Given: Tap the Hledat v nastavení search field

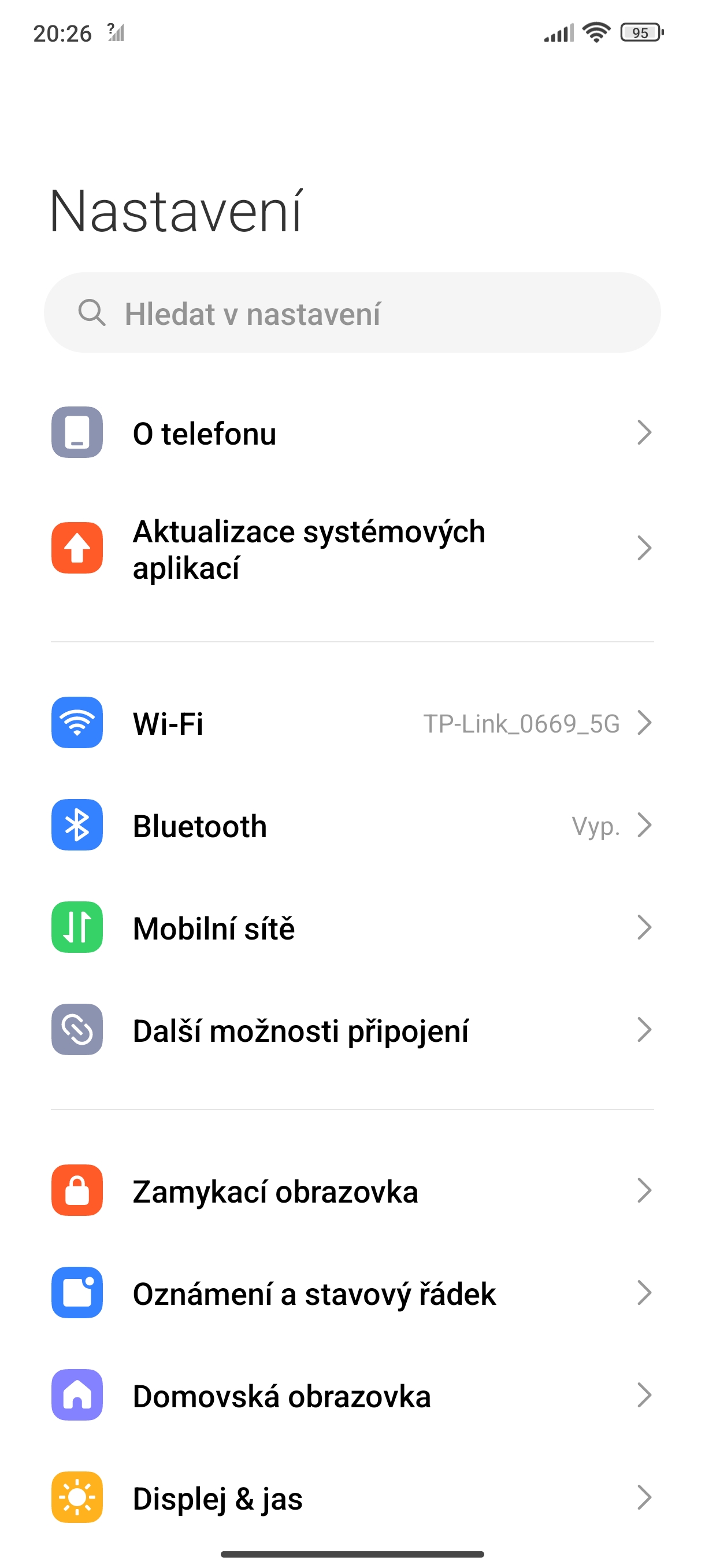Looking at the screenshot, I should tap(352, 313).
